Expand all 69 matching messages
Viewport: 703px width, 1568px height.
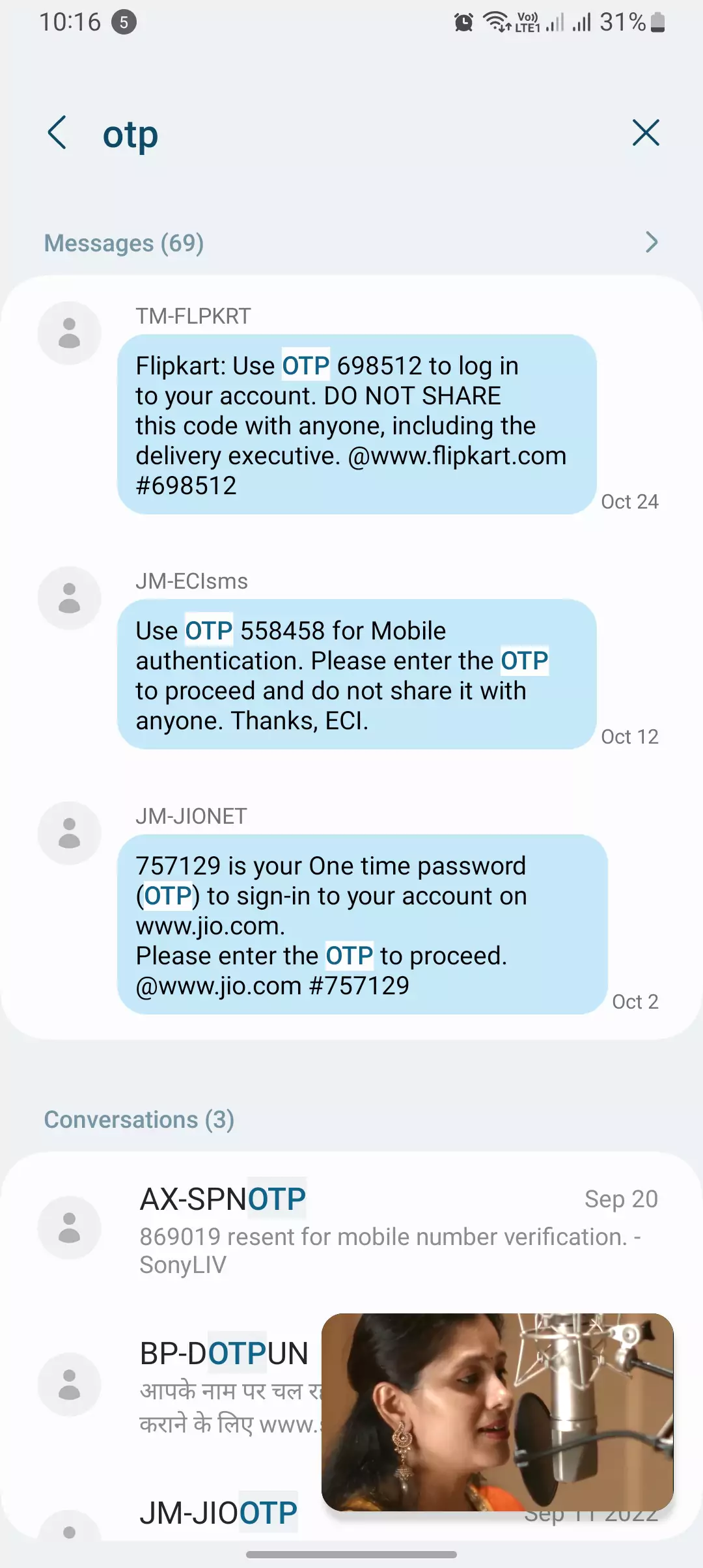pyautogui.click(x=651, y=243)
